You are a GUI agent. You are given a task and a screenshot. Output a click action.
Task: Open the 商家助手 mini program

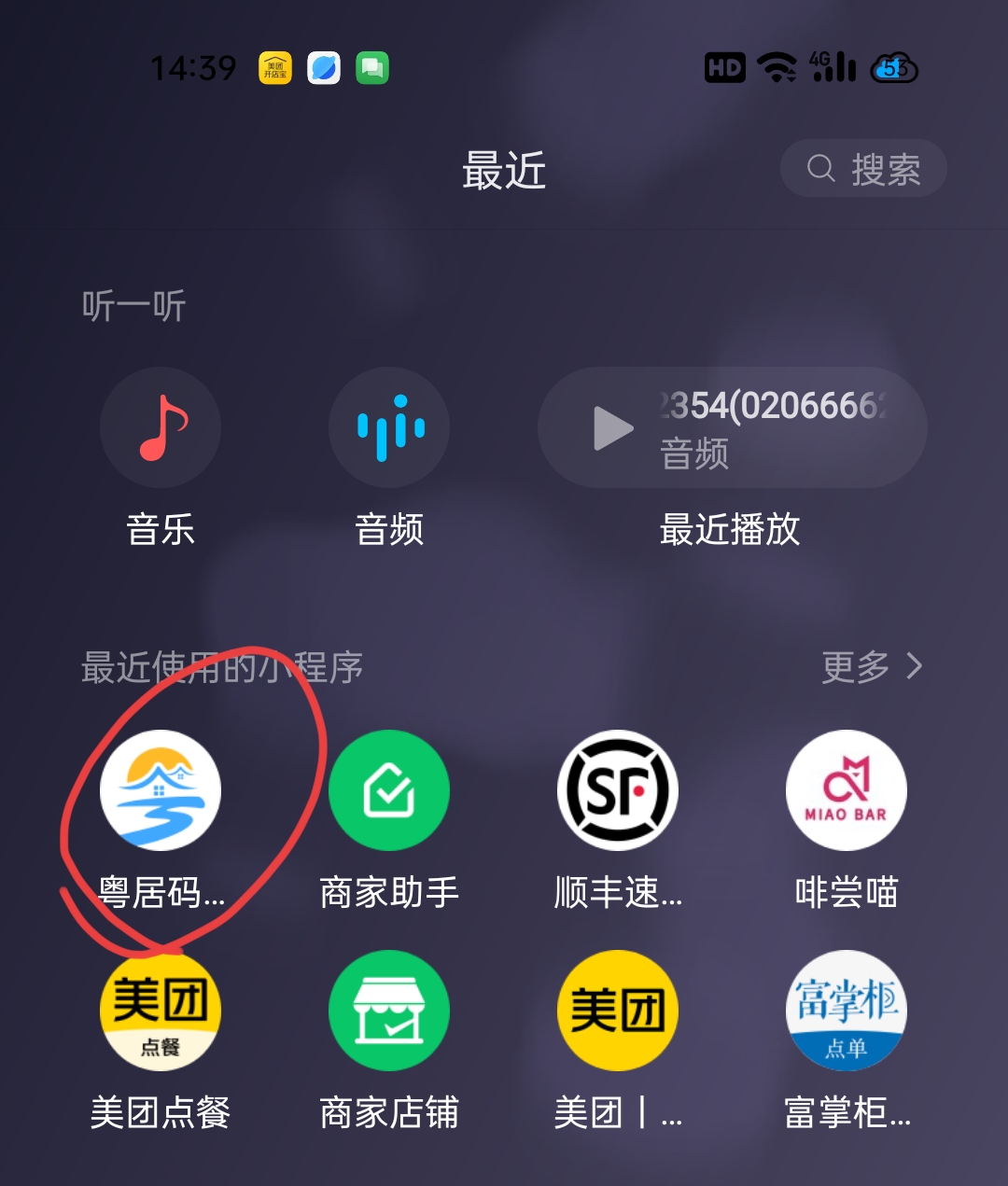tap(389, 790)
